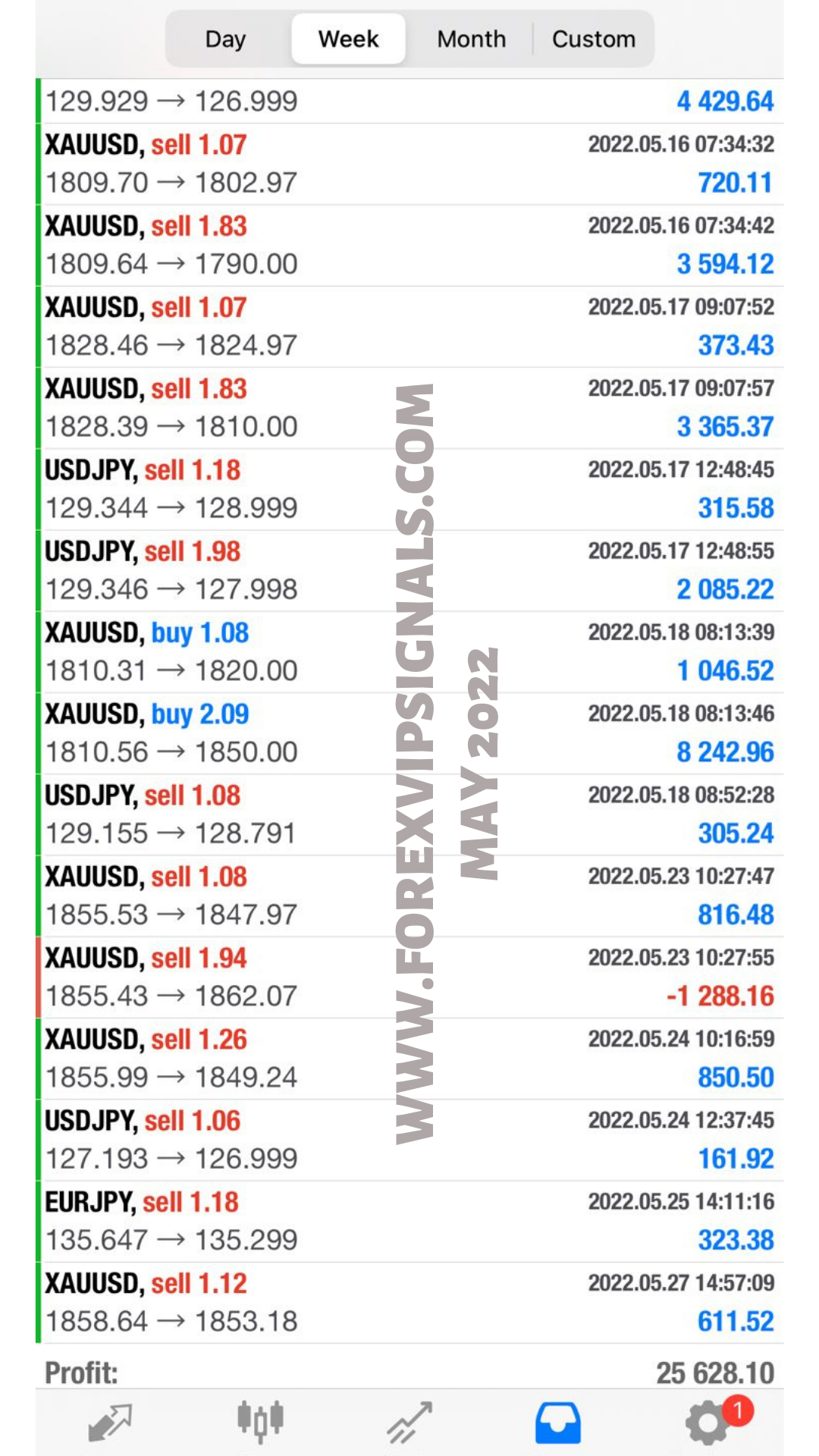
Task: Select the Week filter option
Action: (347, 39)
